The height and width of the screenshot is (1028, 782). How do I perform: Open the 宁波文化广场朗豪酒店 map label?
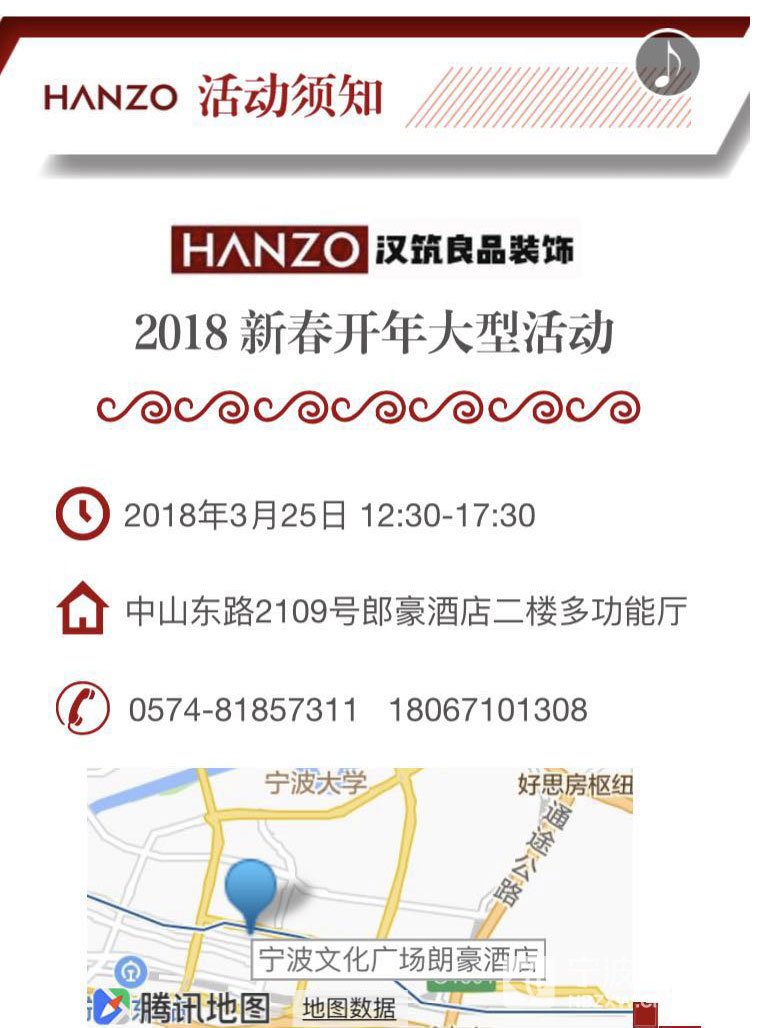tap(400, 959)
